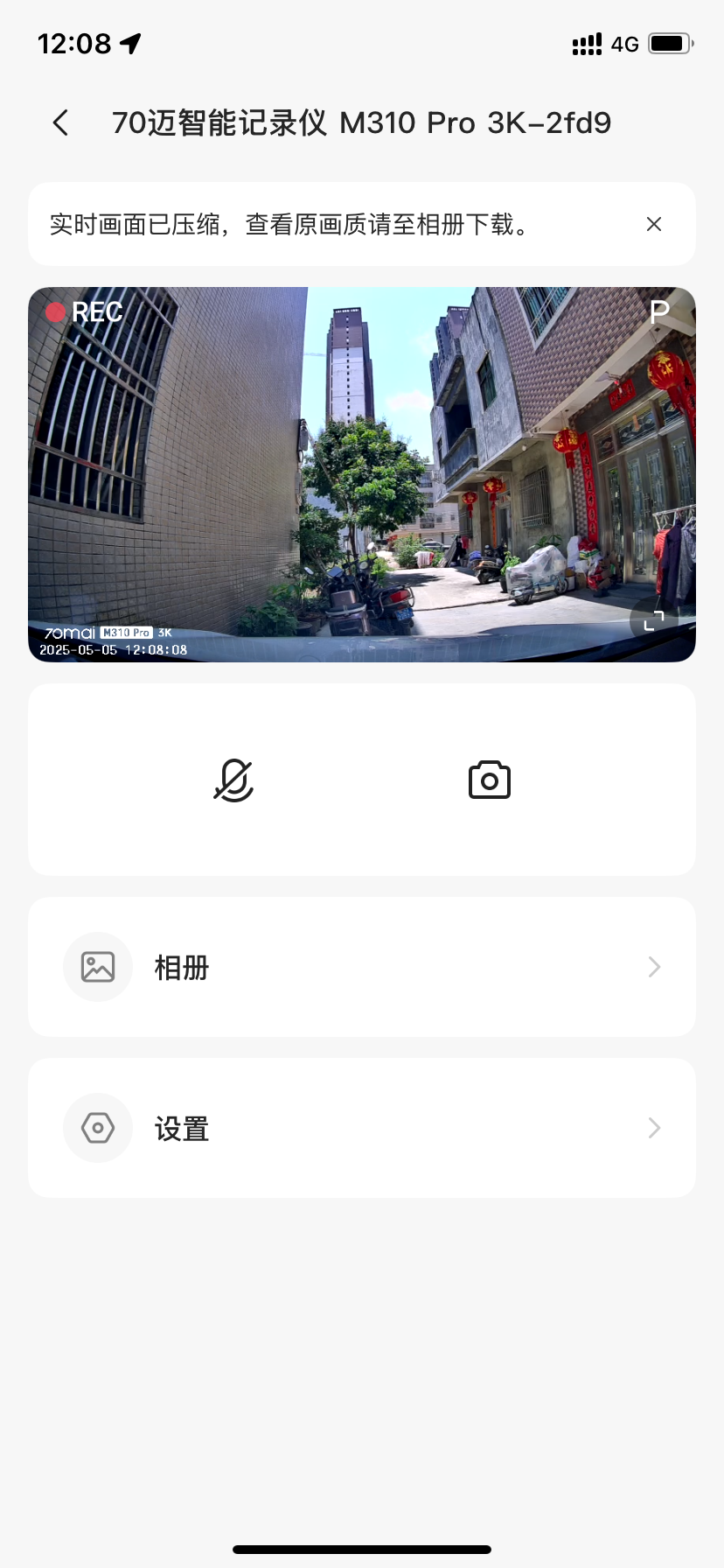Take a snapshot with the camera icon
Viewport: 724px width, 1568px height.
click(490, 780)
